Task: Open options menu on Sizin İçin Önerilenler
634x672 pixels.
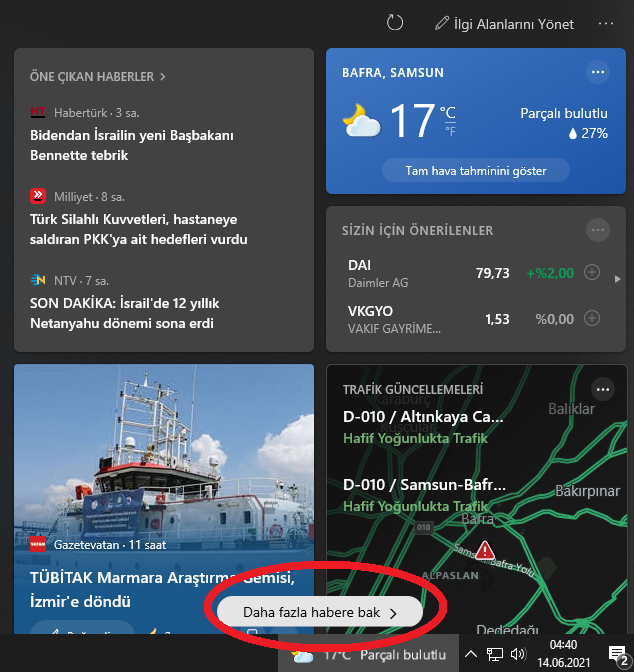Action: [x=598, y=230]
